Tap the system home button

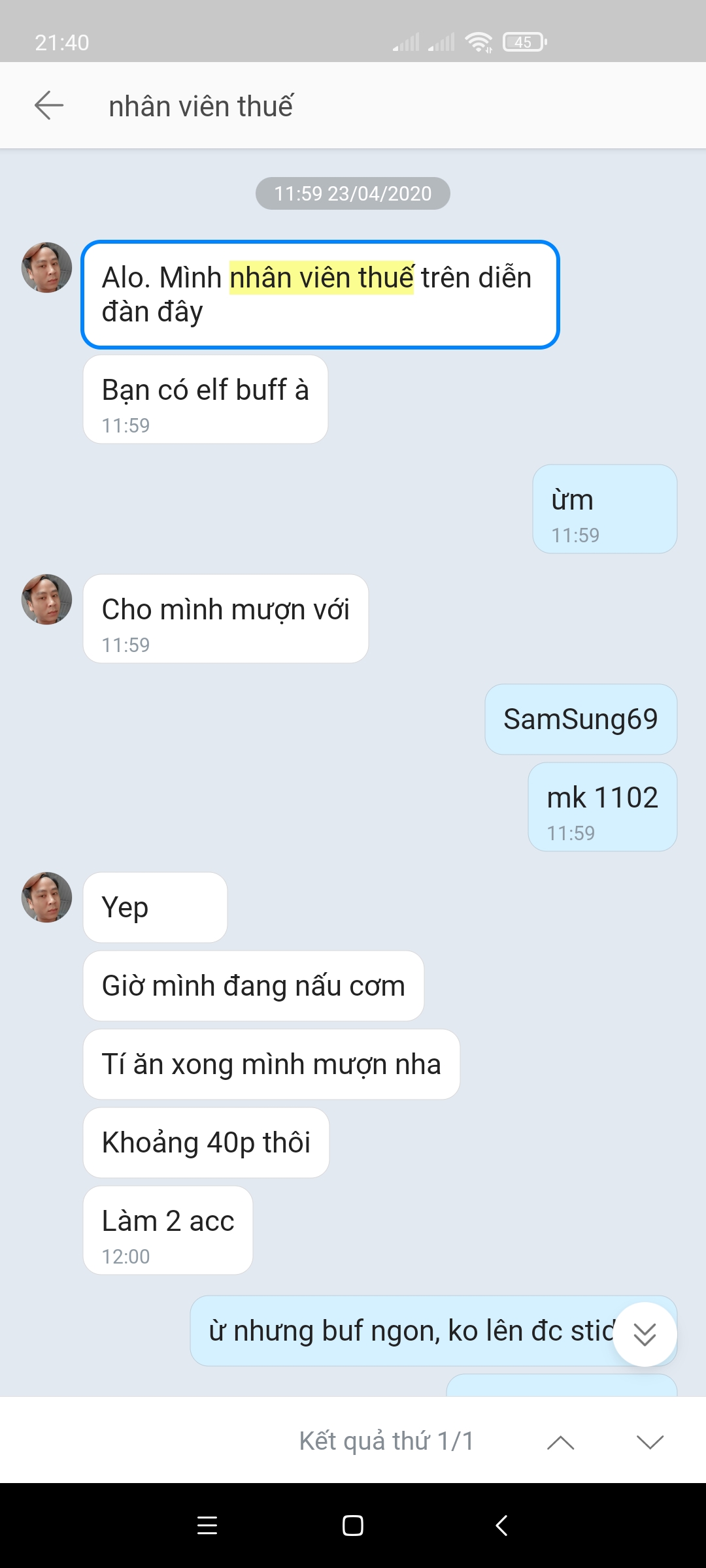[x=353, y=1525]
